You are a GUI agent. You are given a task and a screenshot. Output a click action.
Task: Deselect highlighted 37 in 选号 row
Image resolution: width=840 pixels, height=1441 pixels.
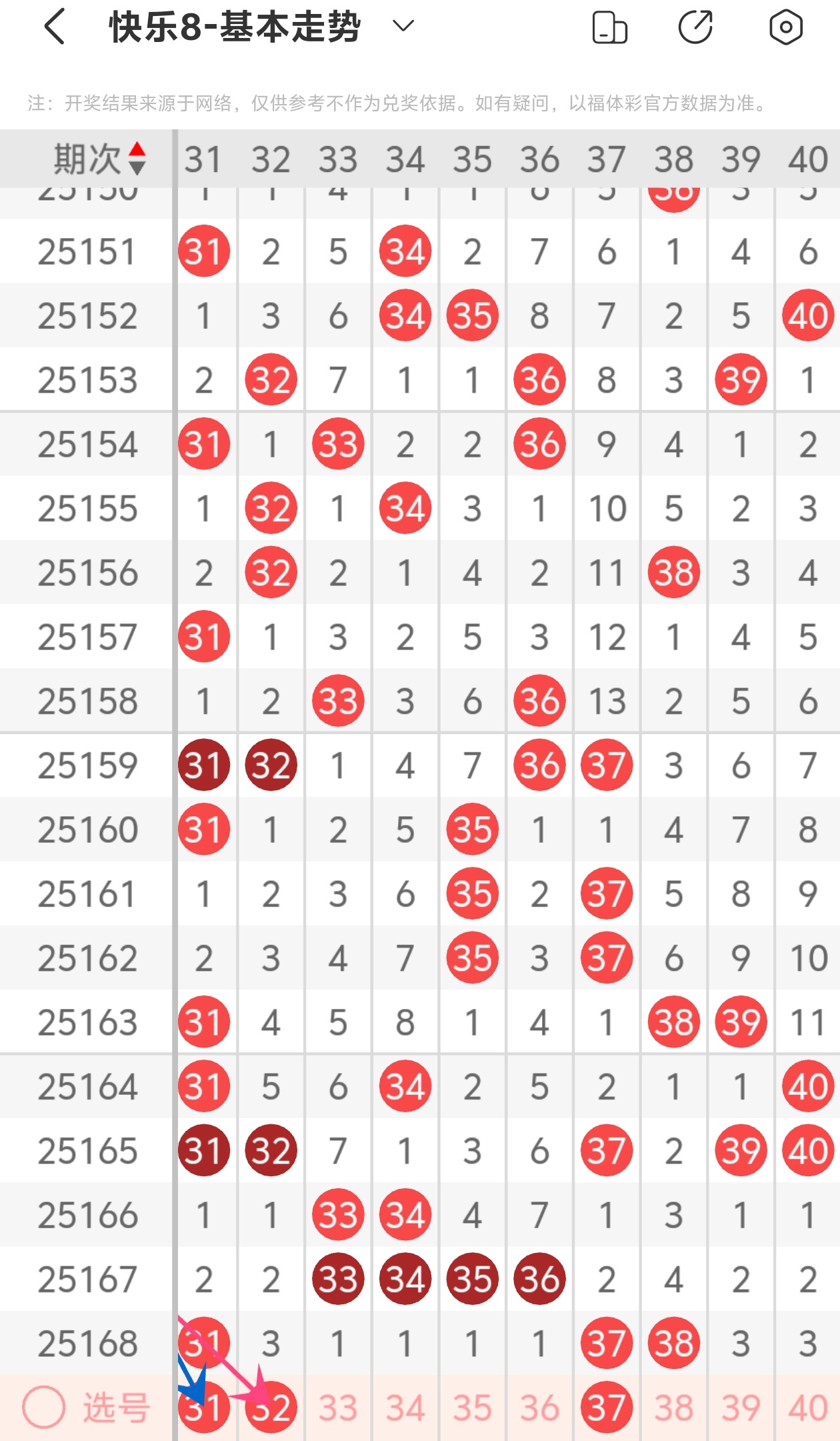pos(606,1408)
